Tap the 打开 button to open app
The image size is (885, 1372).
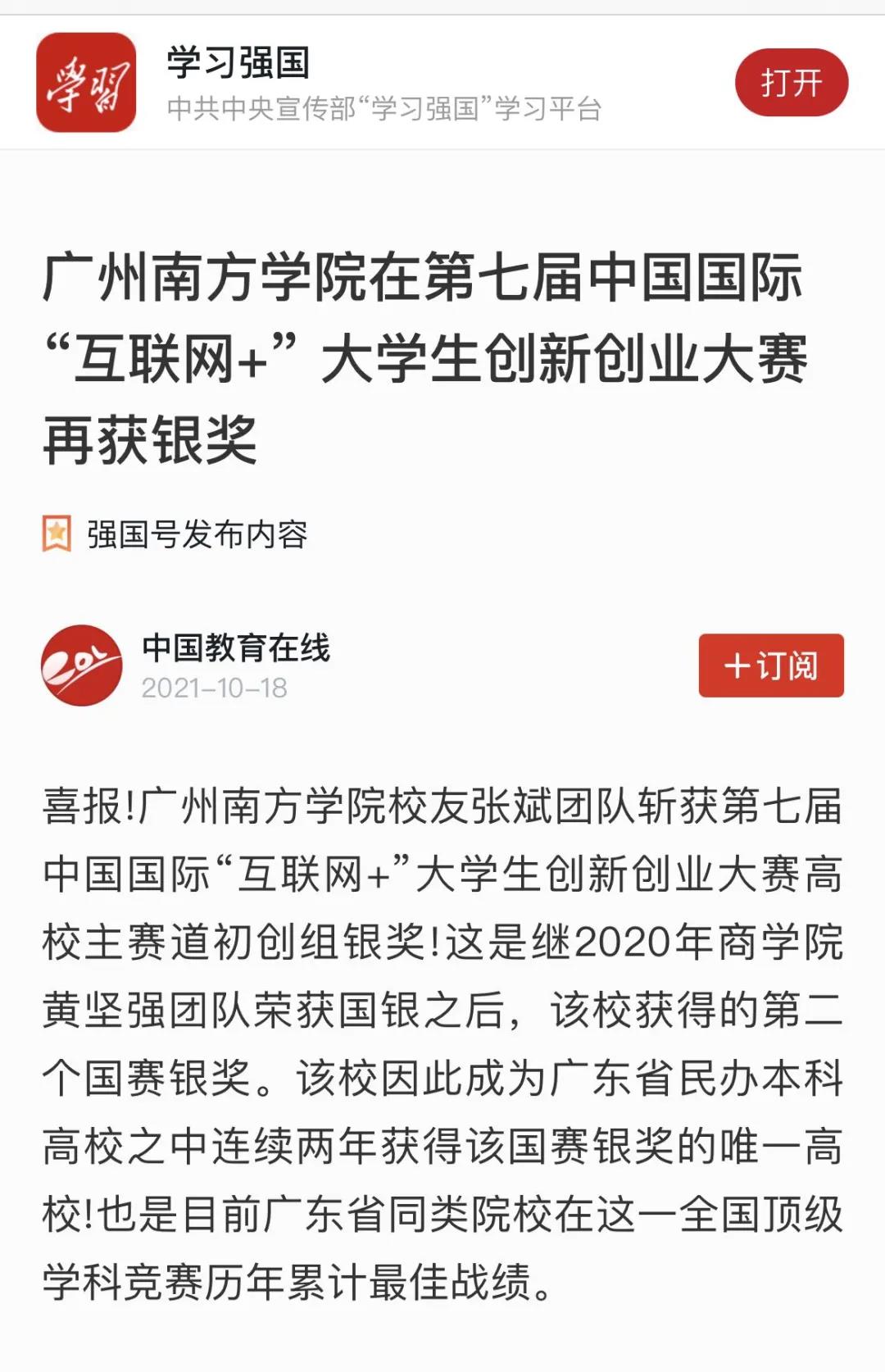coord(791,83)
